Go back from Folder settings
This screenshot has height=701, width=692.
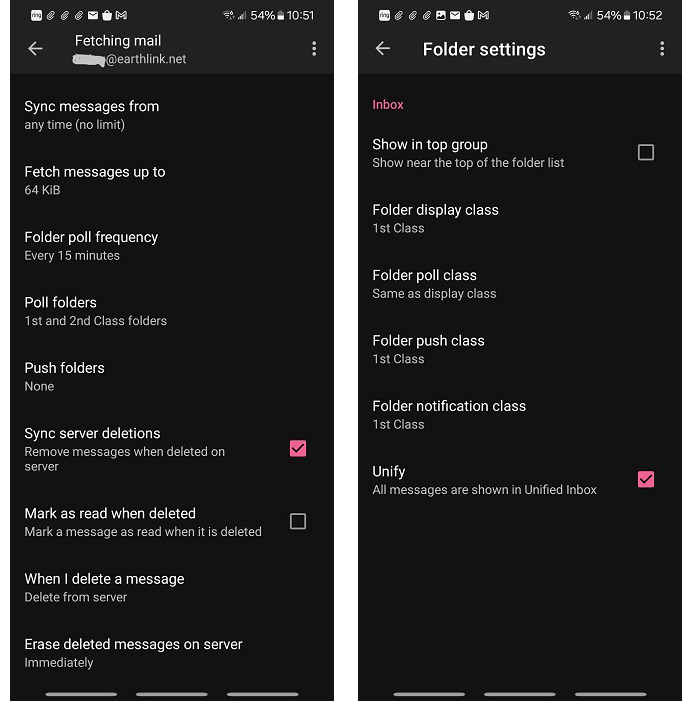pyautogui.click(x=383, y=49)
